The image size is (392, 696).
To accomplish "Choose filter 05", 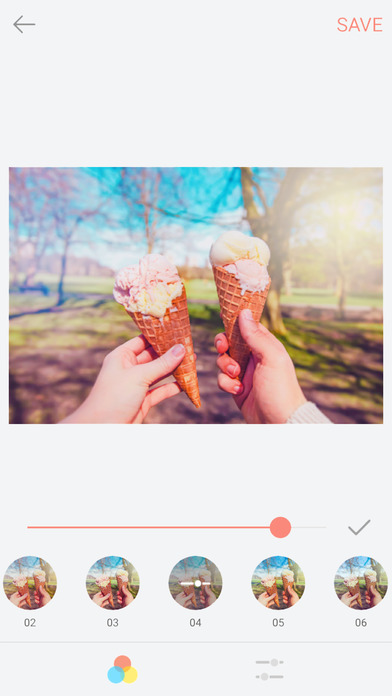I will pyautogui.click(x=278, y=582).
